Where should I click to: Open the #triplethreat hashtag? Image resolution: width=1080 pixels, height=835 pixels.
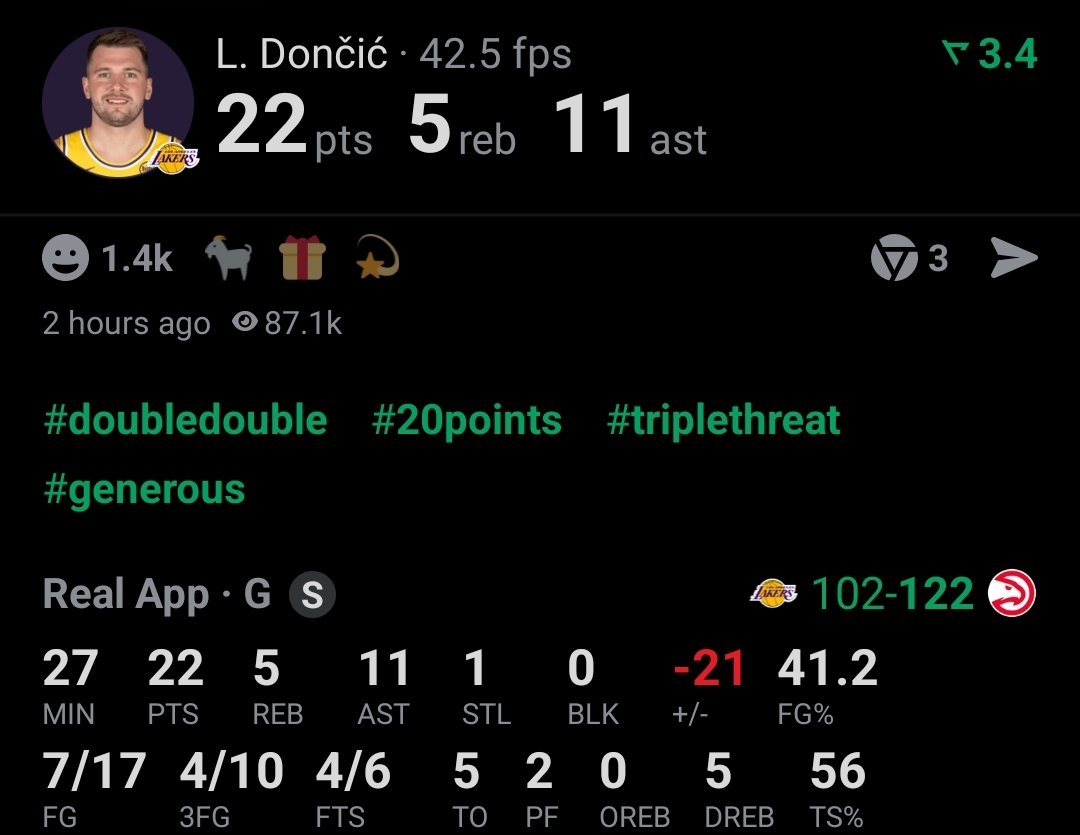723,420
